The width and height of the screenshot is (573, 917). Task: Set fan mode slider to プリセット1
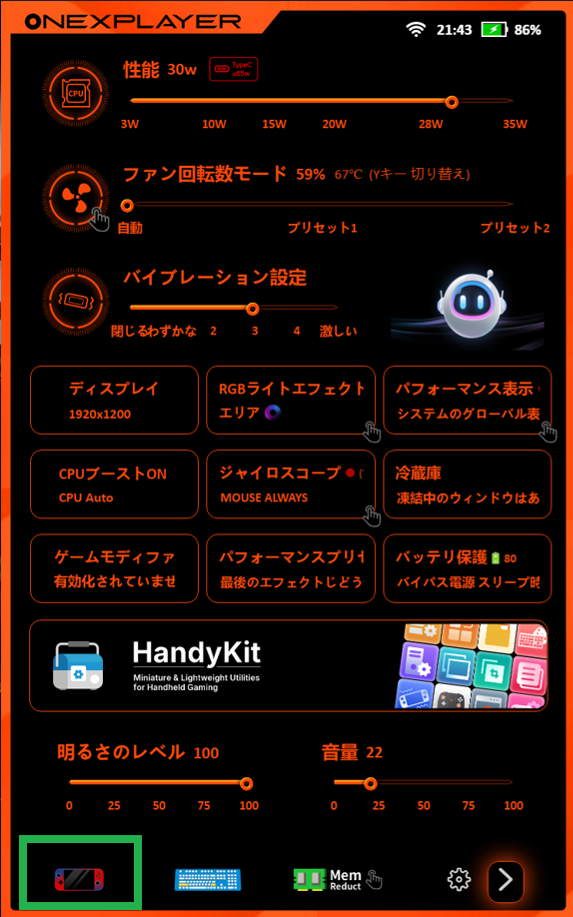[322, 205]
